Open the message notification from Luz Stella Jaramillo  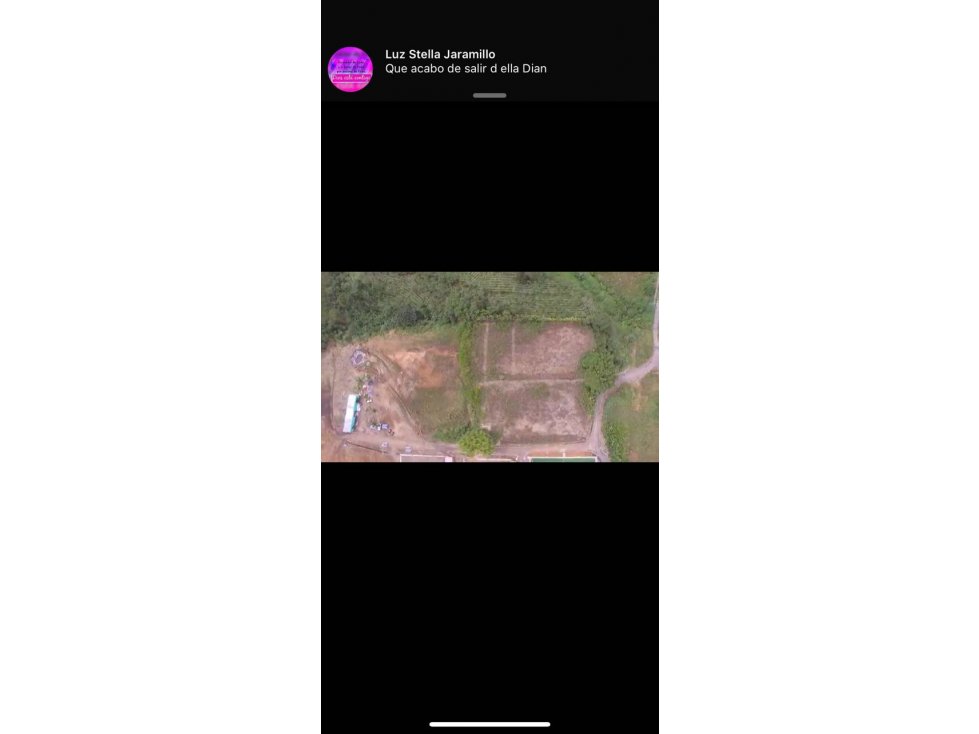pyautogui.click(x=466, y=62)
